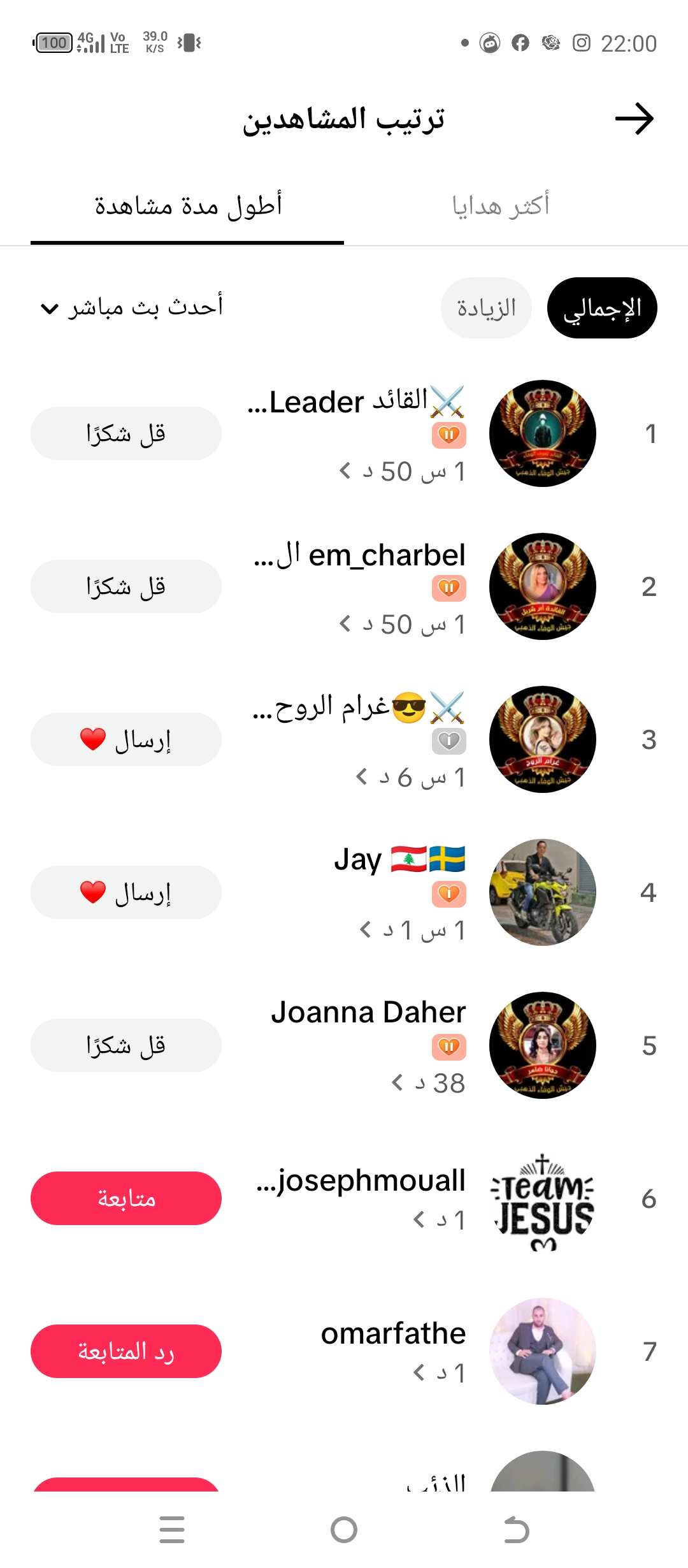The width and height of the screenshot is (688, 1568).
Task: Open em_charbel's watch duration details
Action: coord(403,625)
